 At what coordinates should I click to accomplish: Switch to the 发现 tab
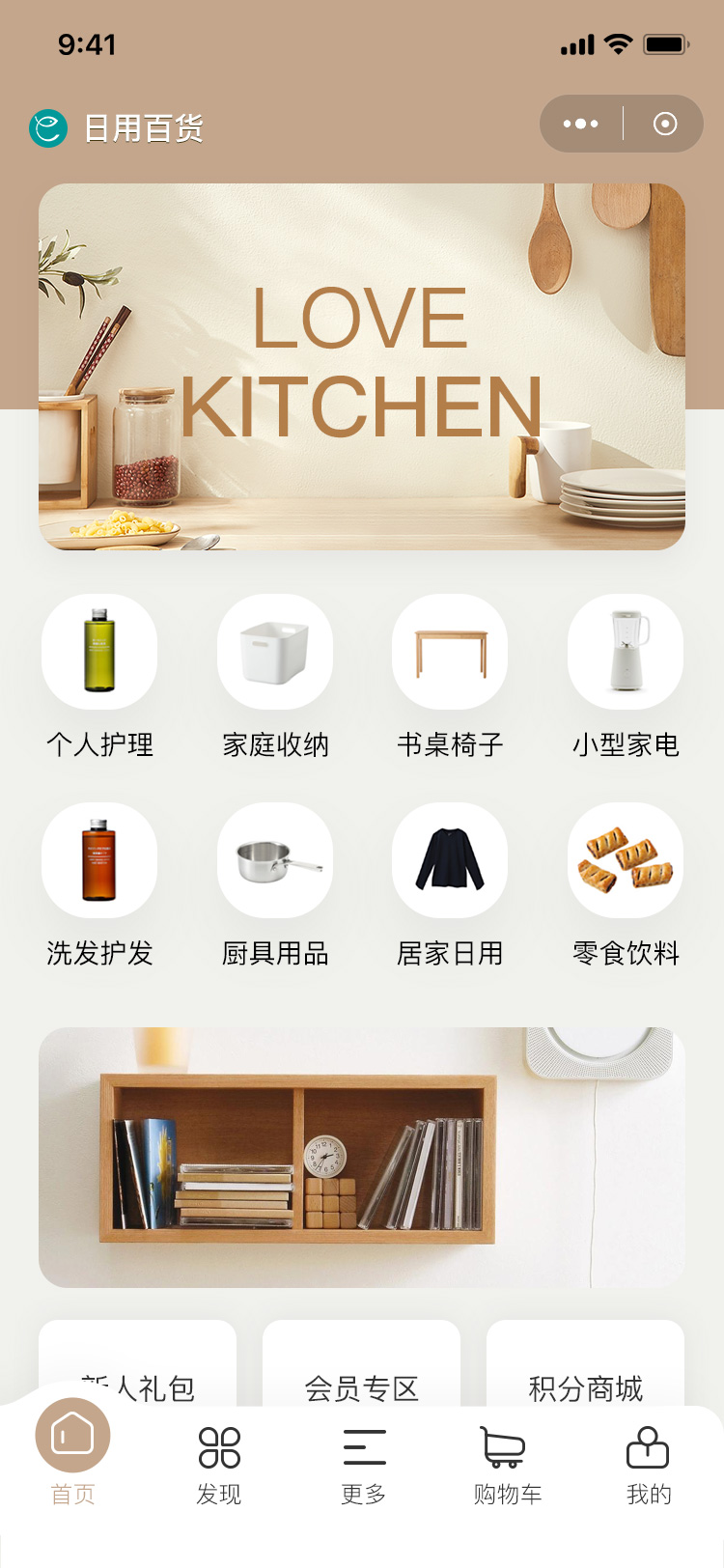(219, 1465)
